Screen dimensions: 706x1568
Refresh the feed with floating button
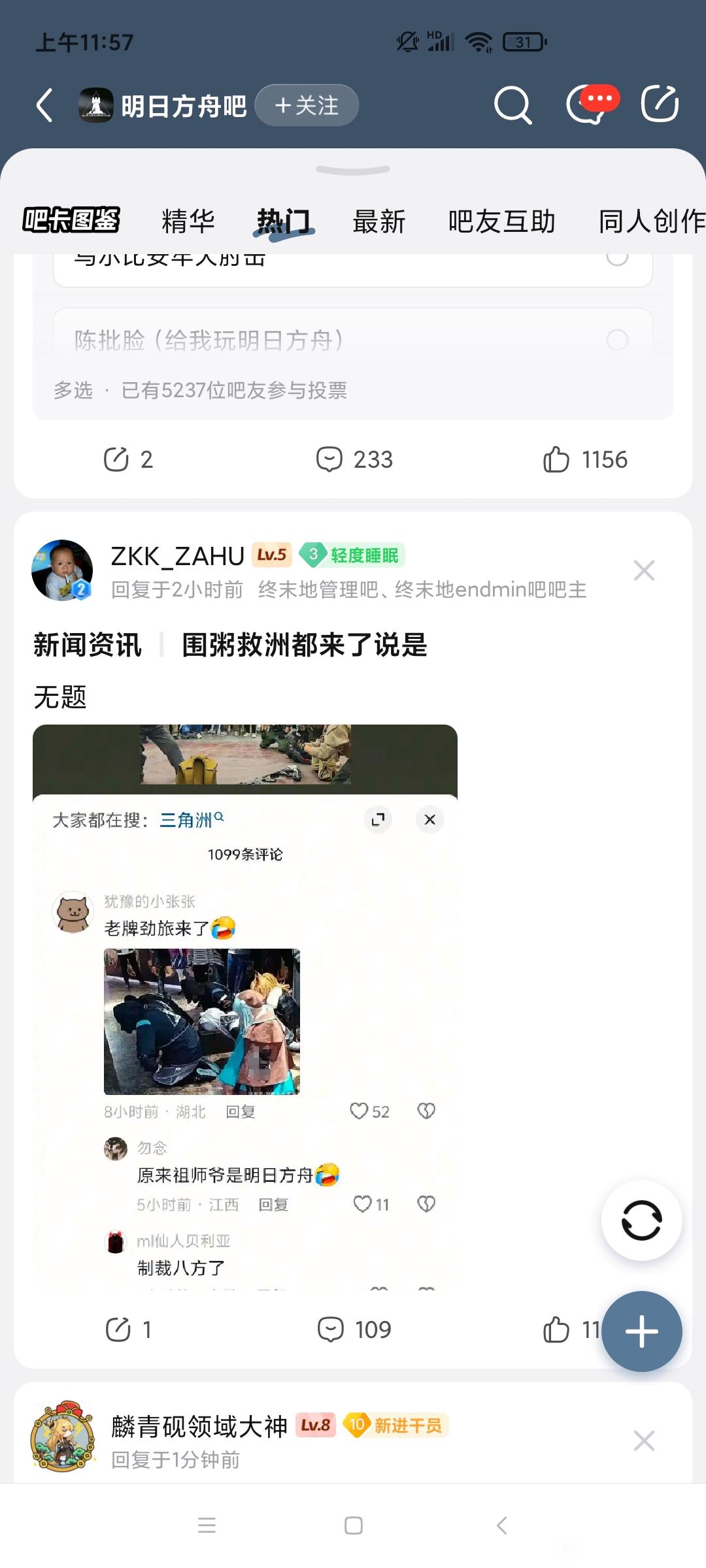coord(641,1220)
